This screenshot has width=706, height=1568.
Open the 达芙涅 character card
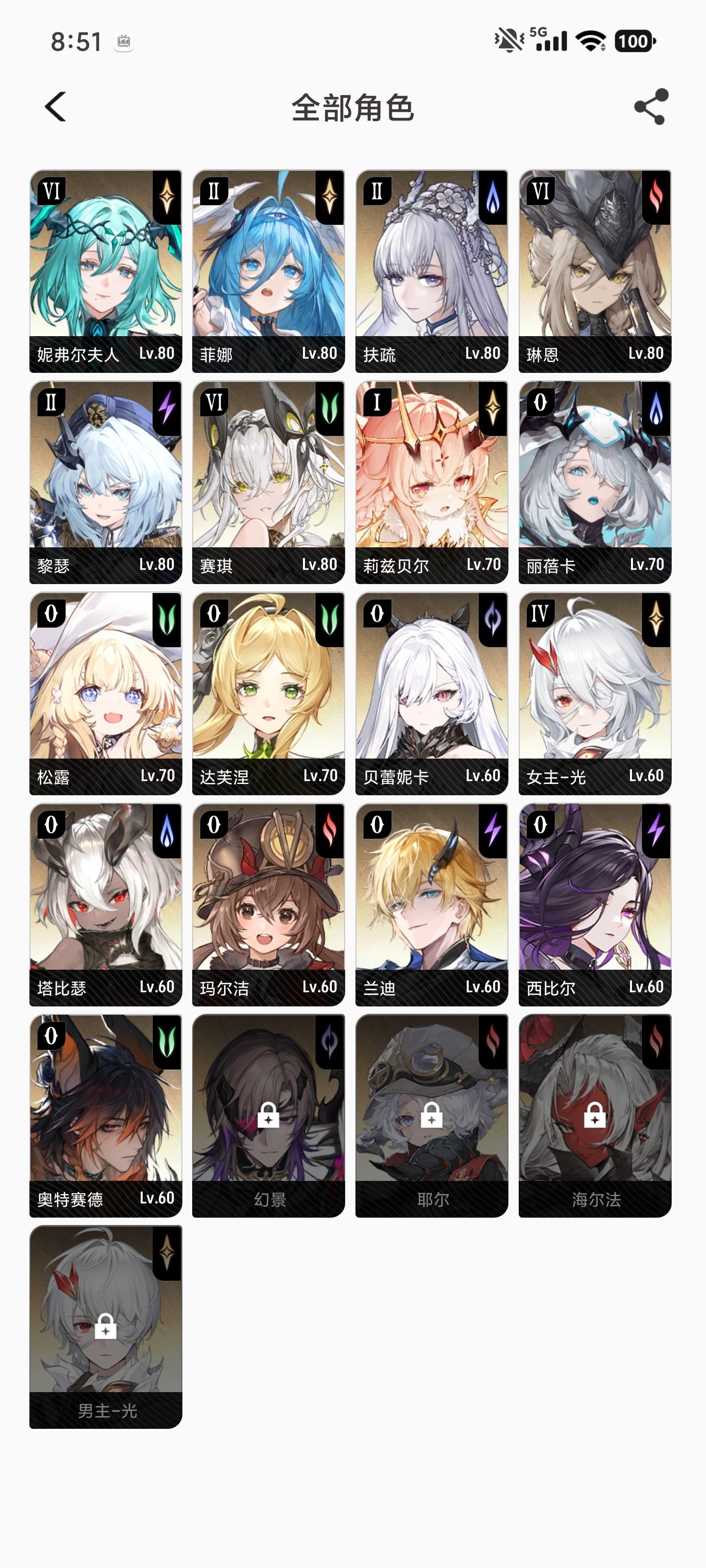click(268, 693)
